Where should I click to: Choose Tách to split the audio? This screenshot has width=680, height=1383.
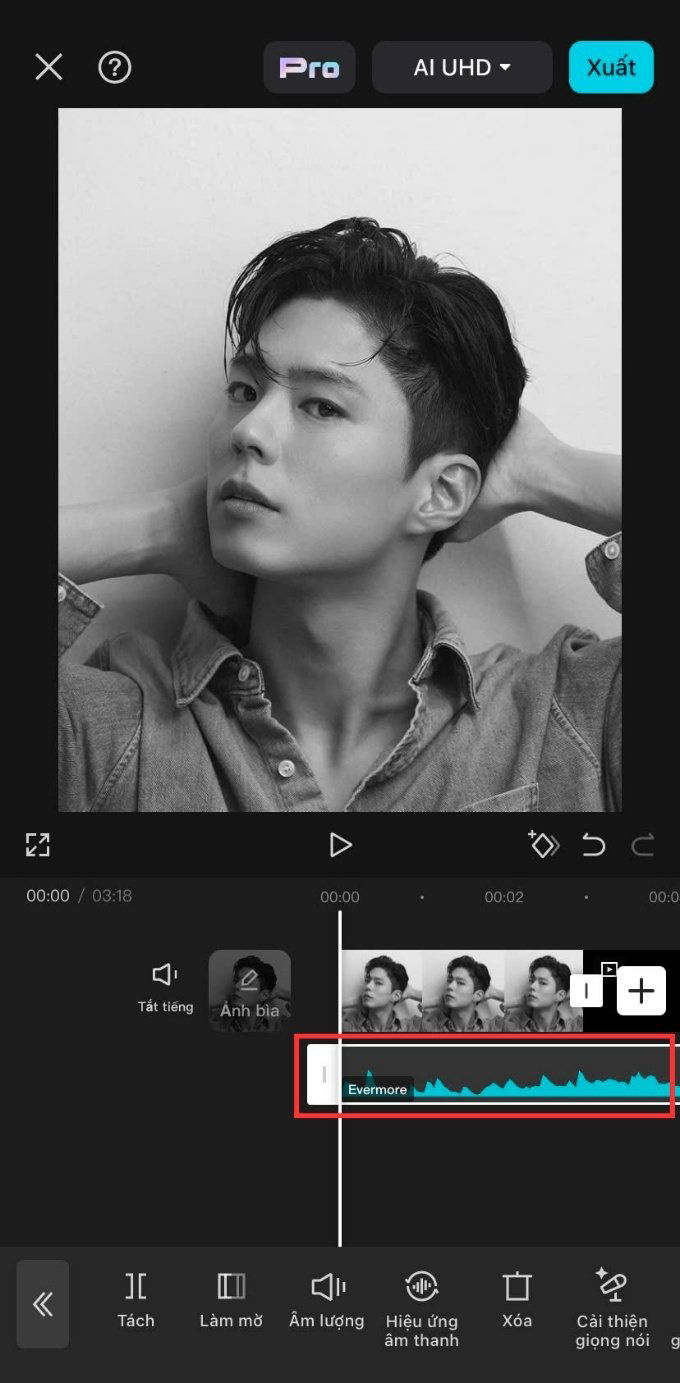point(136,1301)
